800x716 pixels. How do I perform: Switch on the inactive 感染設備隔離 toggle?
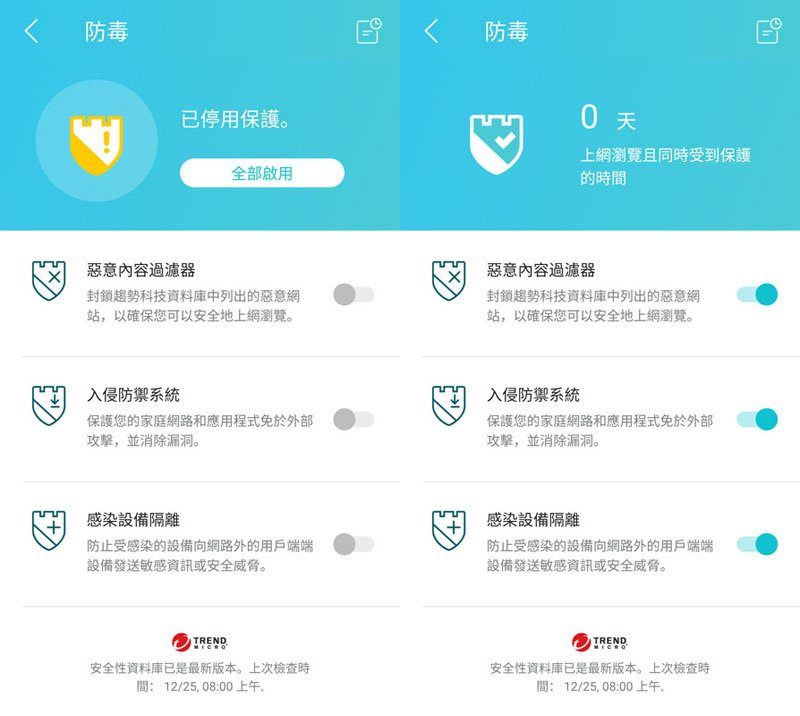pyautogui.click(x=354, y=544)
